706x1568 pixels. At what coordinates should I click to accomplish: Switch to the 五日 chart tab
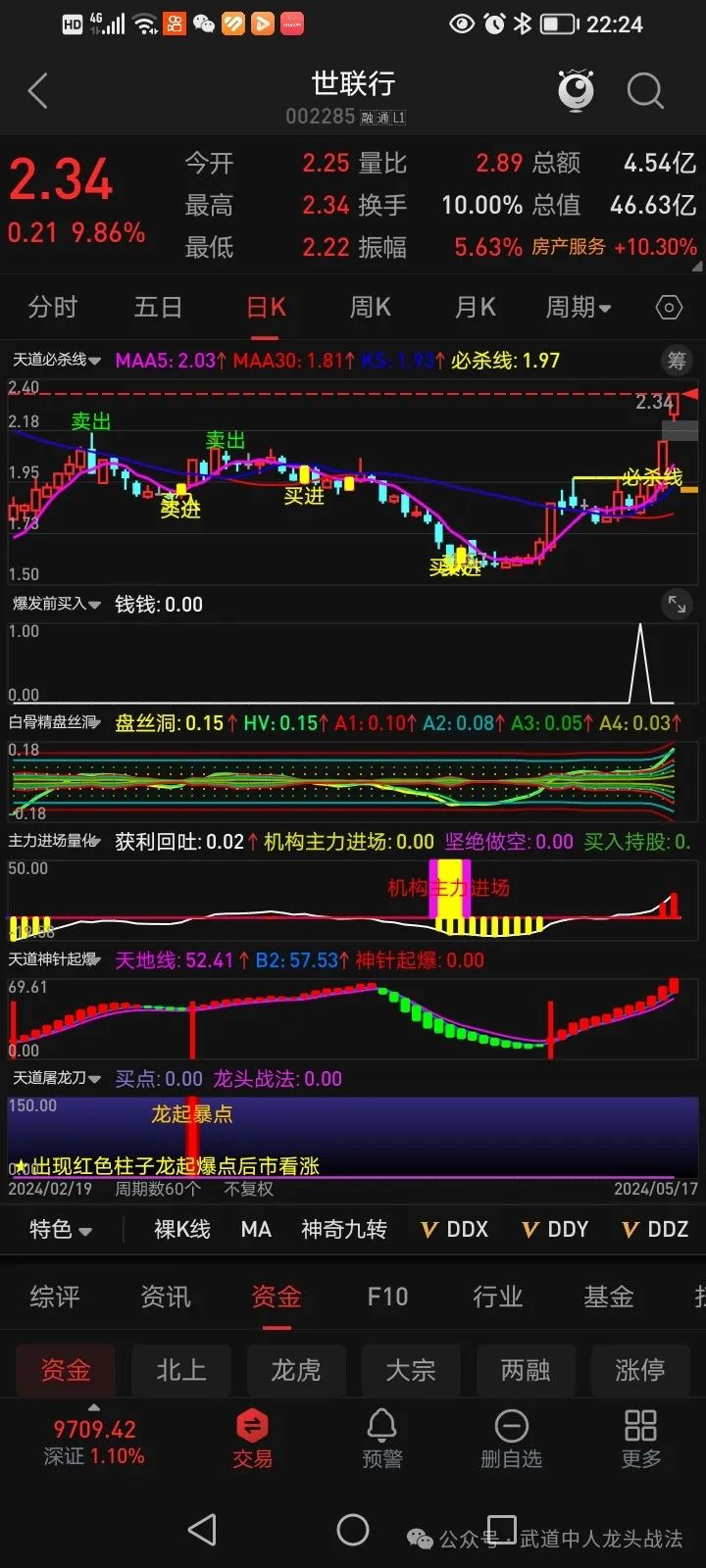(x=158, y=308)
